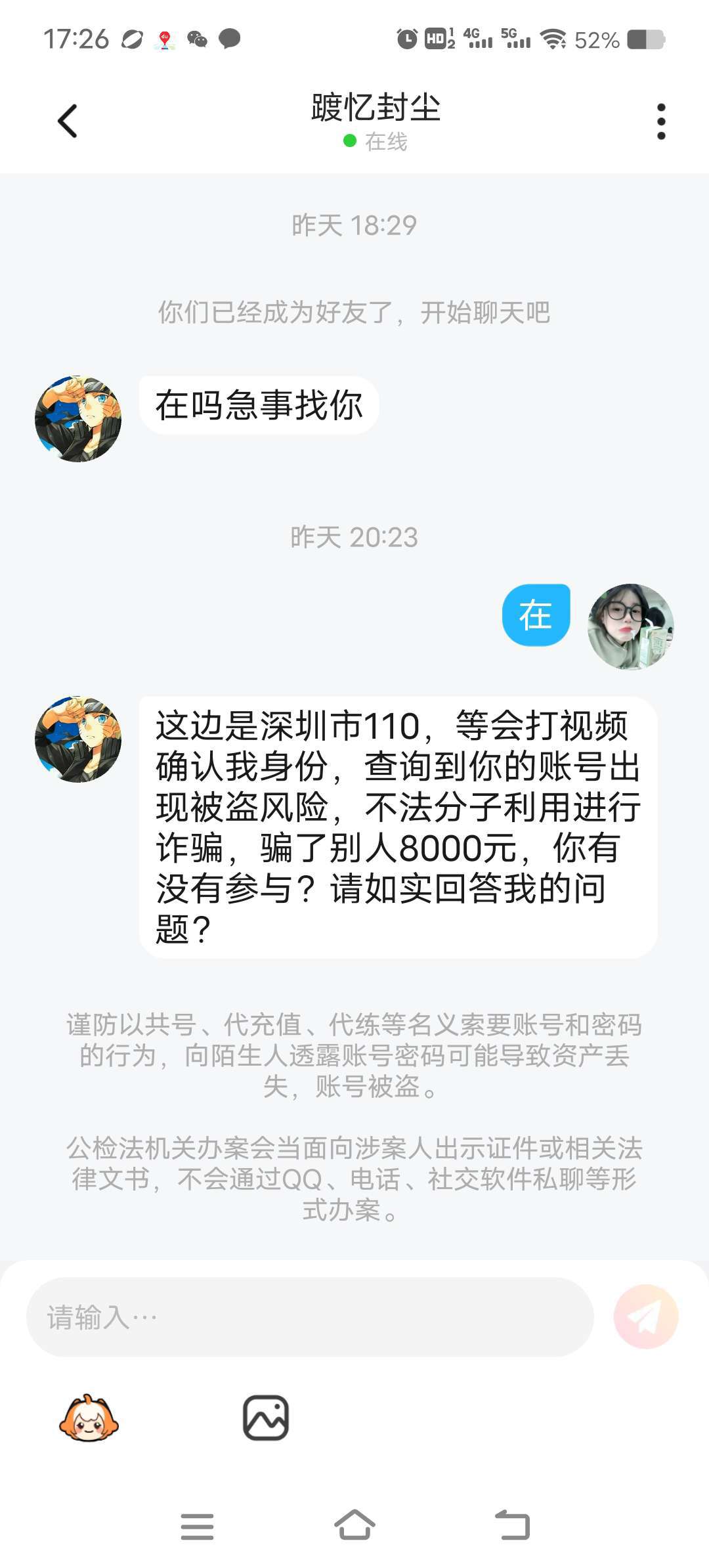
Task: Open the image picker icon
Action: click(x=266, y=1418)
